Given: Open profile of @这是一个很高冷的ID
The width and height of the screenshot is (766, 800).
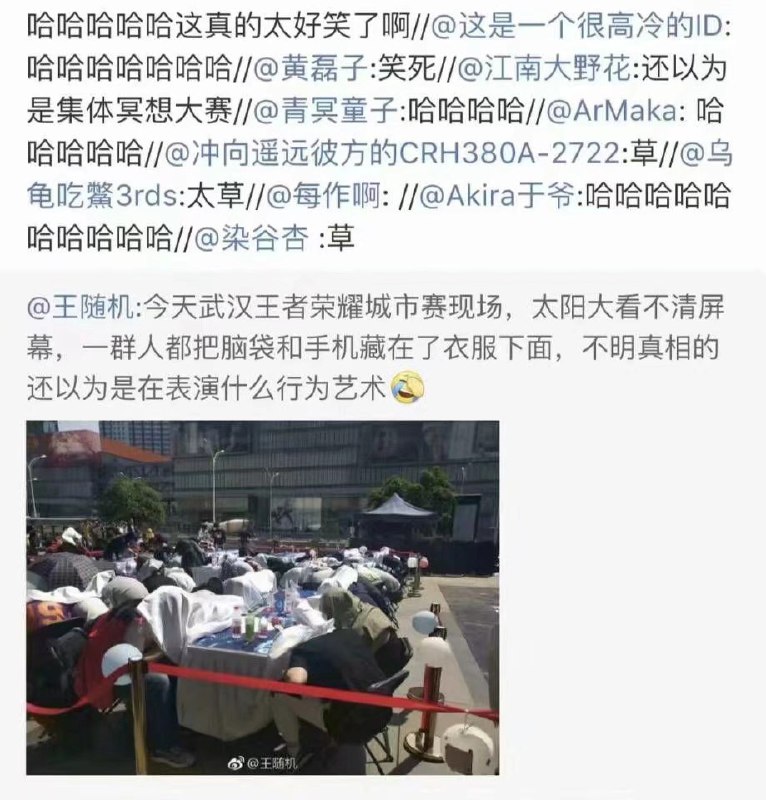Looking at the screenshot, I should pos(594,27).
